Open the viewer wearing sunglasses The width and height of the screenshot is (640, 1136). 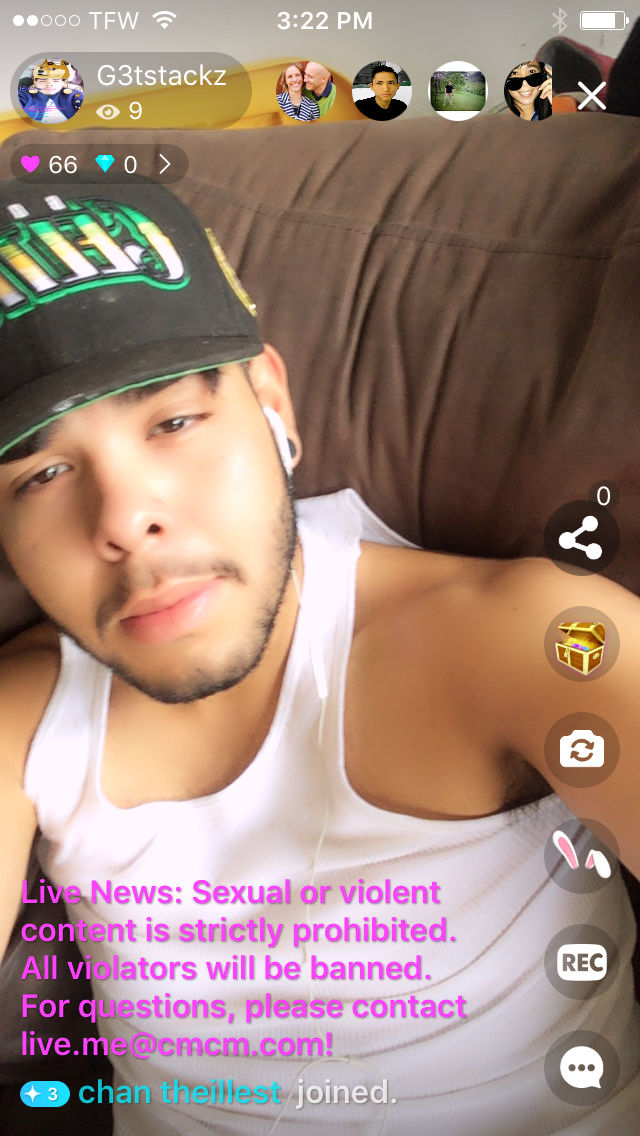(x=528, y=92)
